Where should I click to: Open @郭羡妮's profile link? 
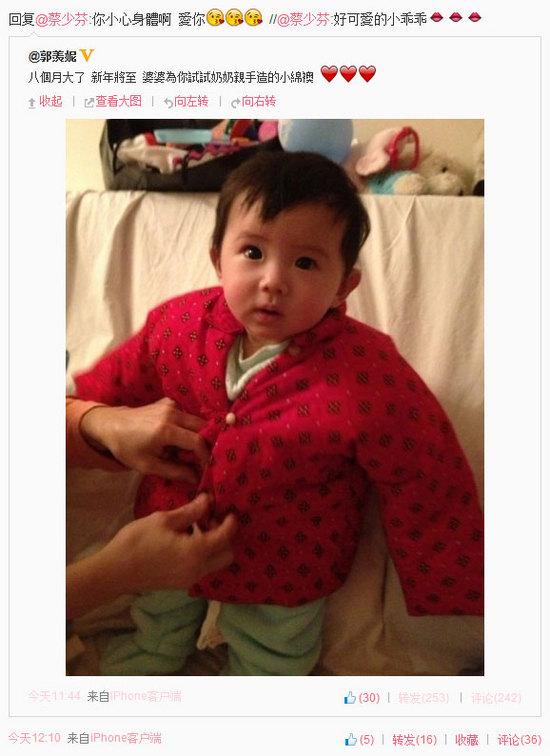pos(52,56)
